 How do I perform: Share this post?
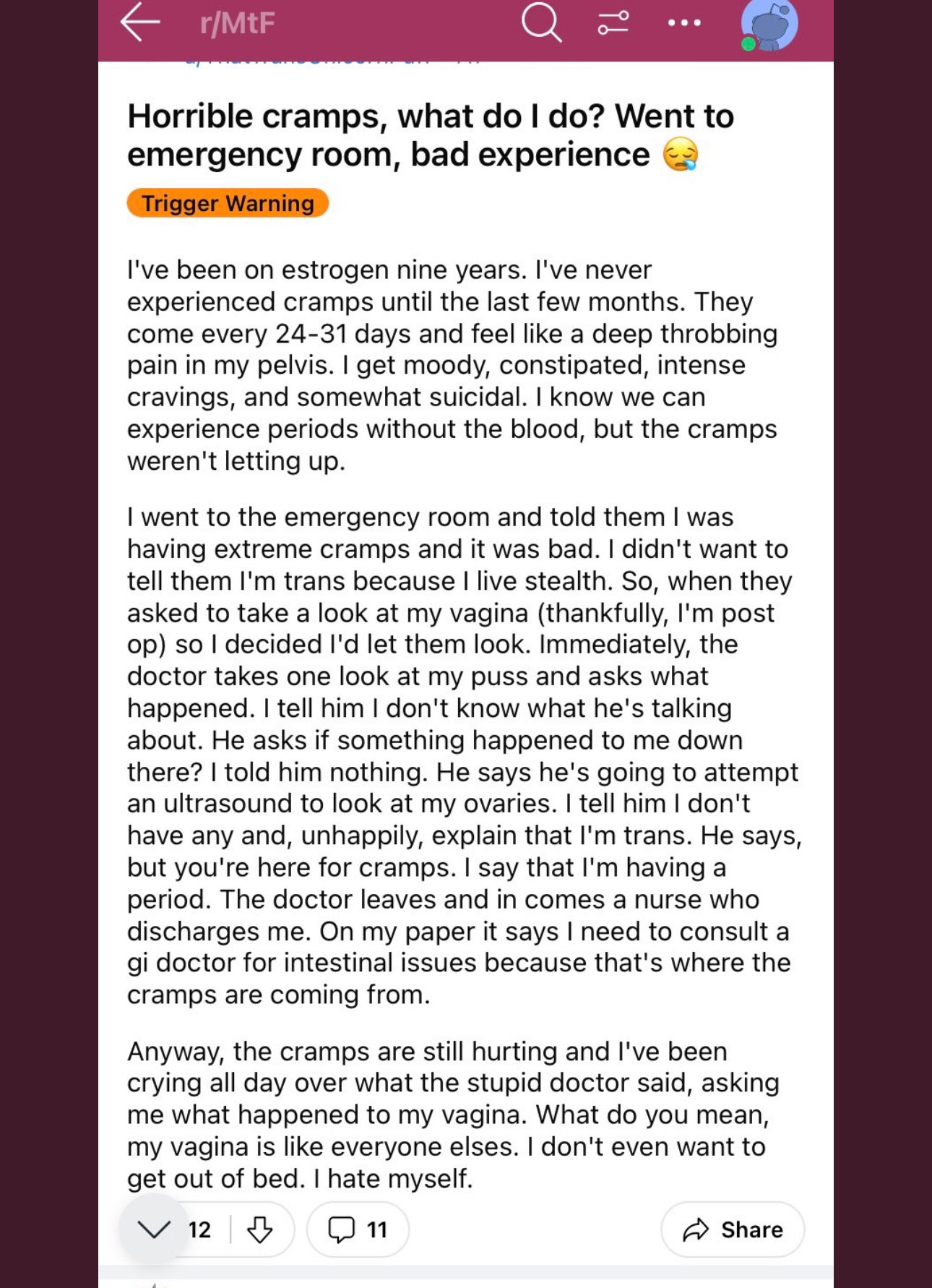[x=733, y=1229]
